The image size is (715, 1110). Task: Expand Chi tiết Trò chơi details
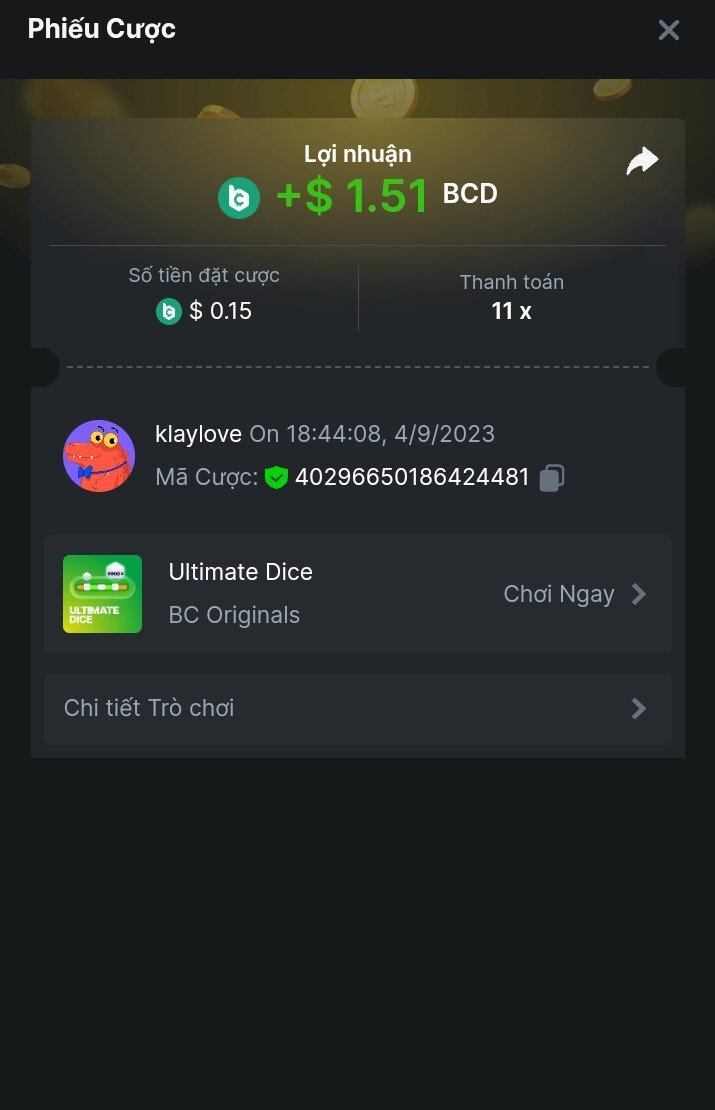coord(357,708)
